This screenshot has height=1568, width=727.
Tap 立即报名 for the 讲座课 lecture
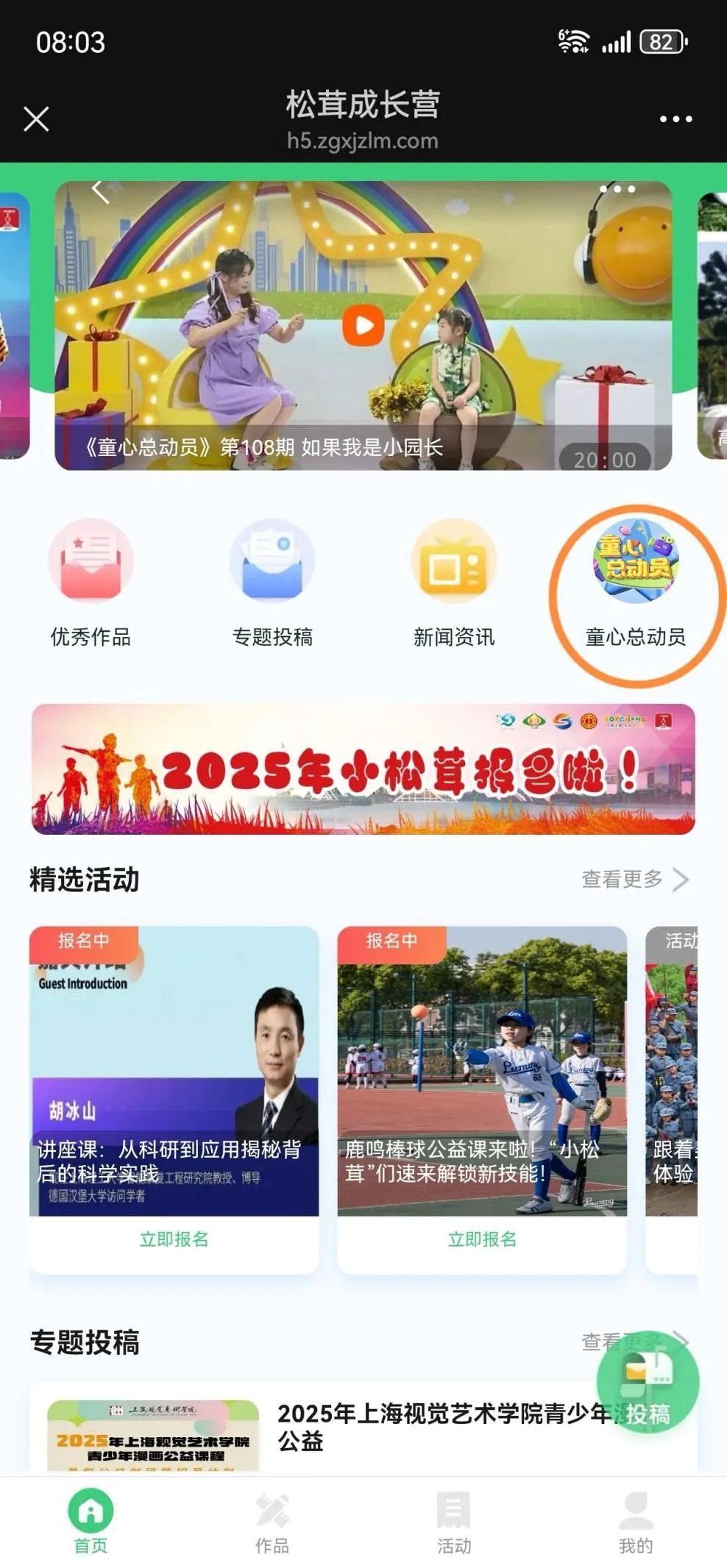pyautogui.click(x=174, y=1239)
